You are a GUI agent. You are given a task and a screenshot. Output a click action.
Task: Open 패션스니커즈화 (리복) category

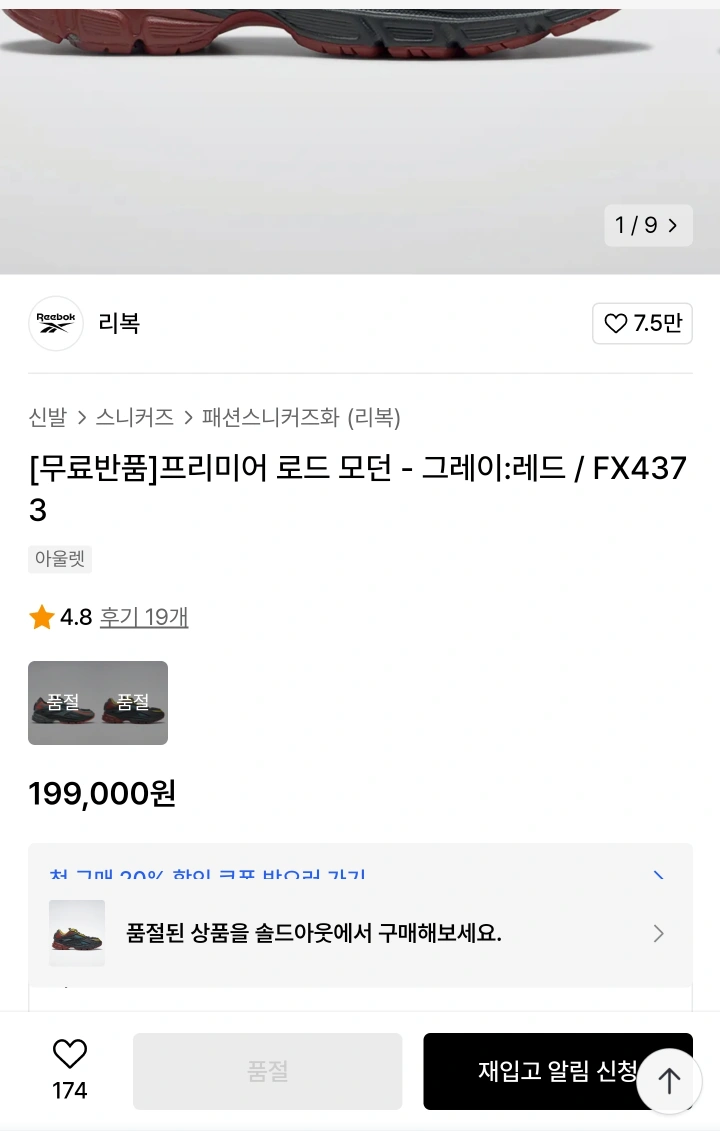tap(301, 417)
